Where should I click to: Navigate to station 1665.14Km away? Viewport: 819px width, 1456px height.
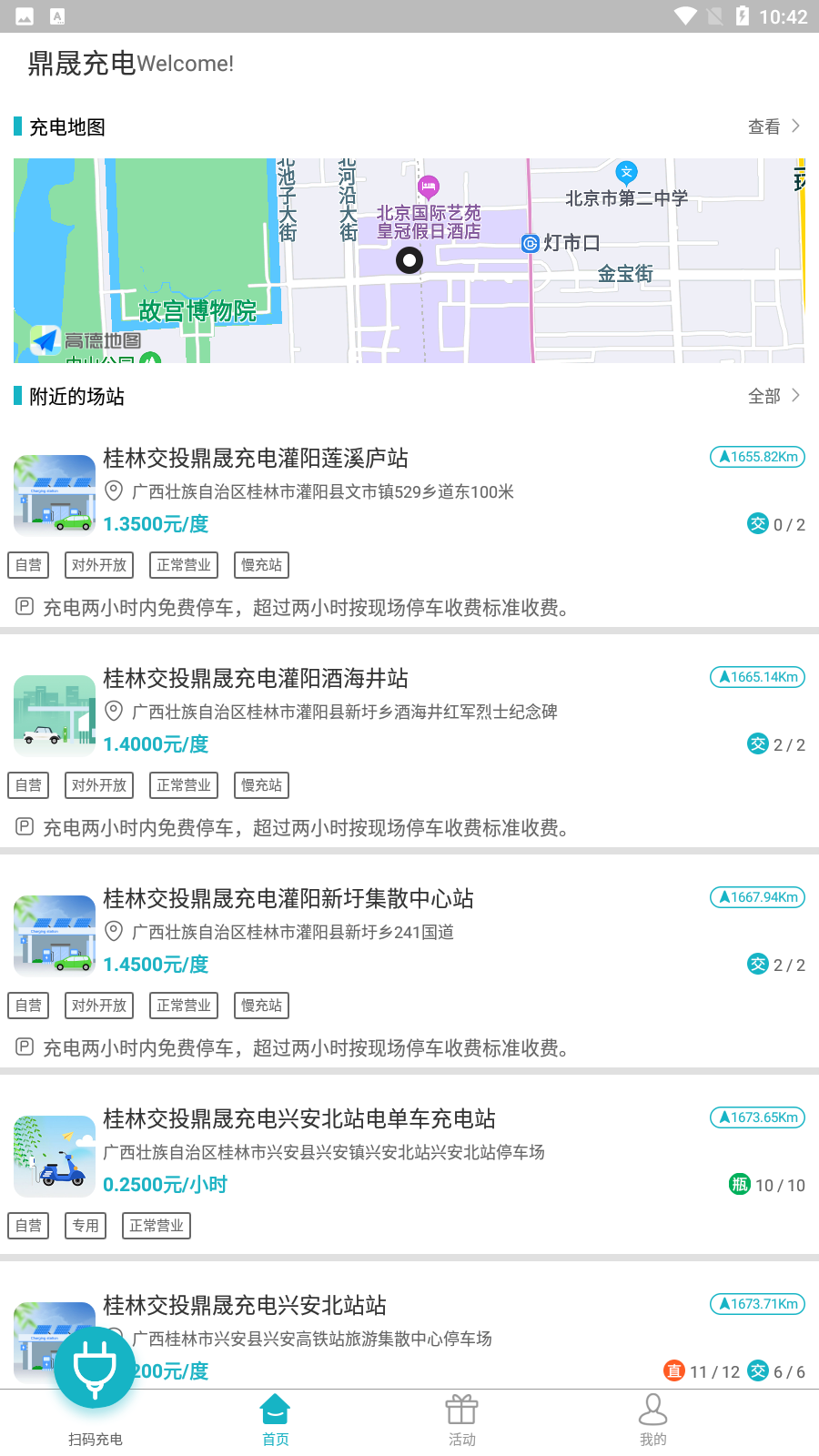click(757, 677)
